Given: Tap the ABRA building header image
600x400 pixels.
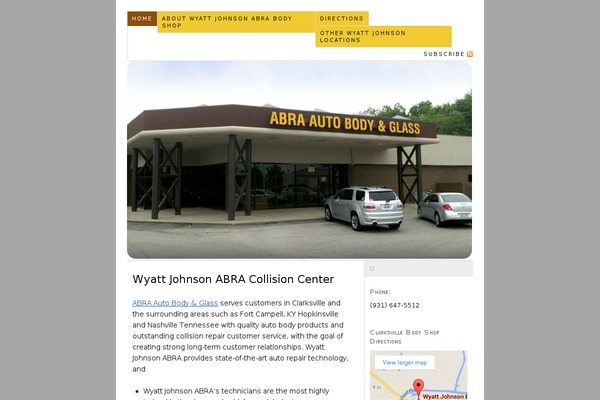Looking at the screenshot, I should 299,160.
